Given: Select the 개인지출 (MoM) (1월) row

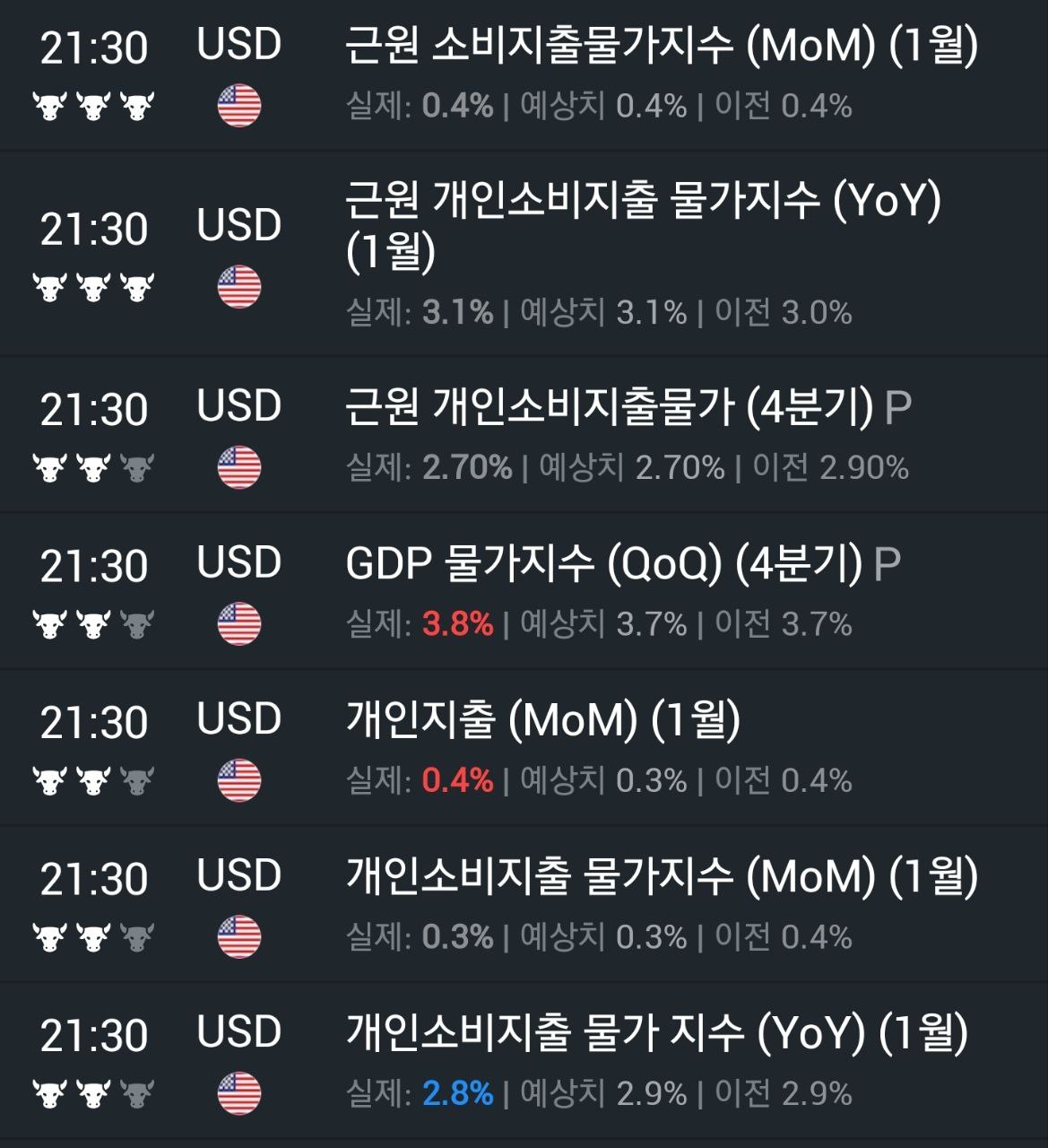Looking at the screenshot, I should coord(543,720).
